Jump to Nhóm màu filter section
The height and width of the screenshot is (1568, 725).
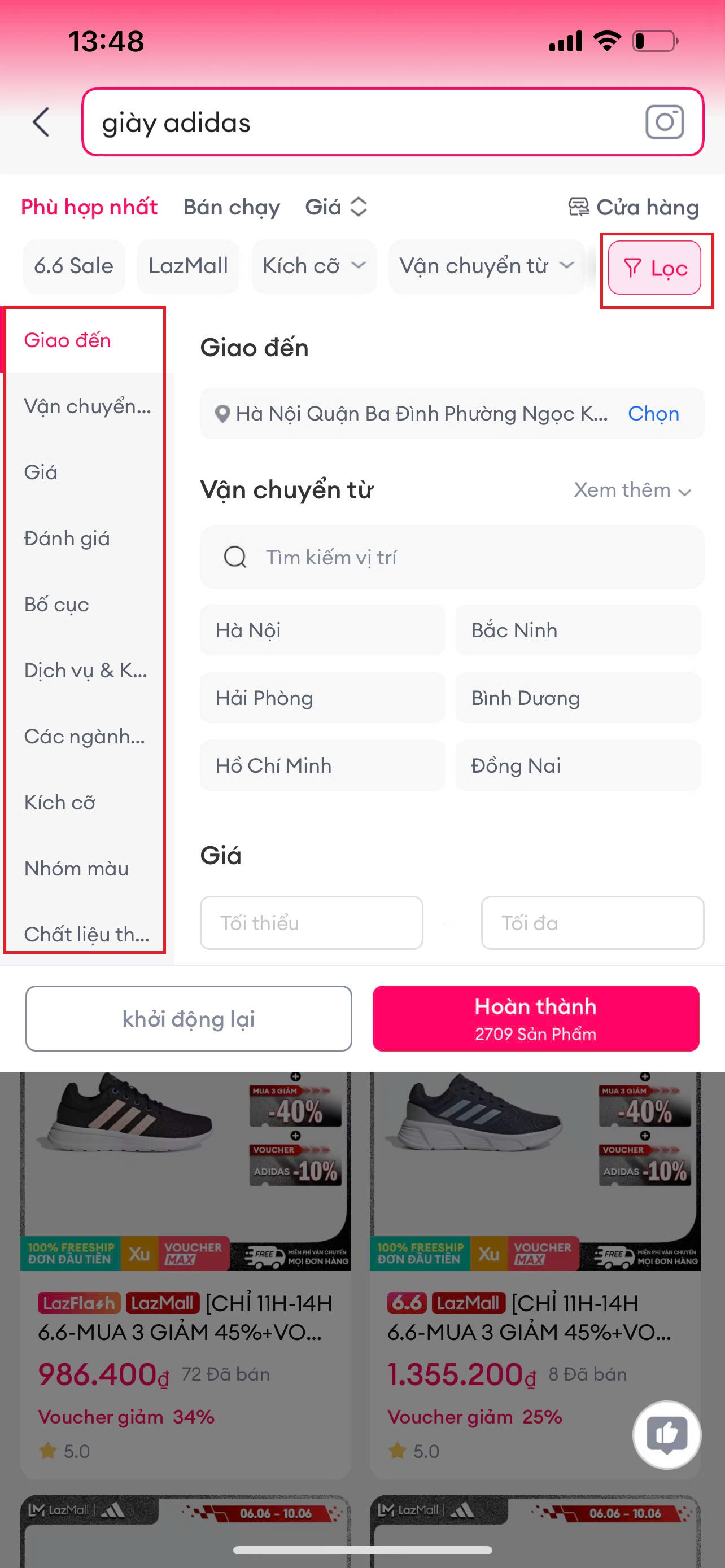76,868
